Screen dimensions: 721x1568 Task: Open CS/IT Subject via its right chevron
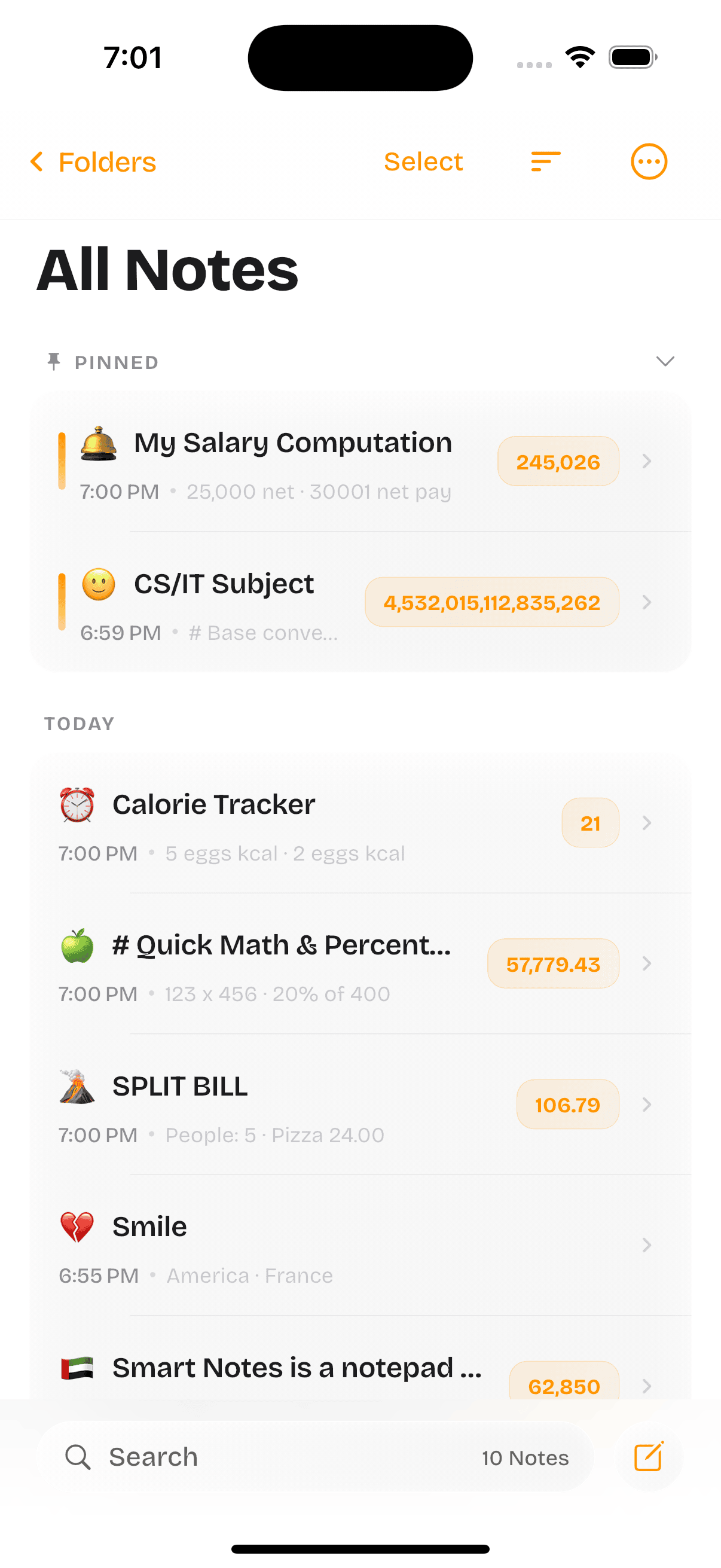click(x=647, y=603)
